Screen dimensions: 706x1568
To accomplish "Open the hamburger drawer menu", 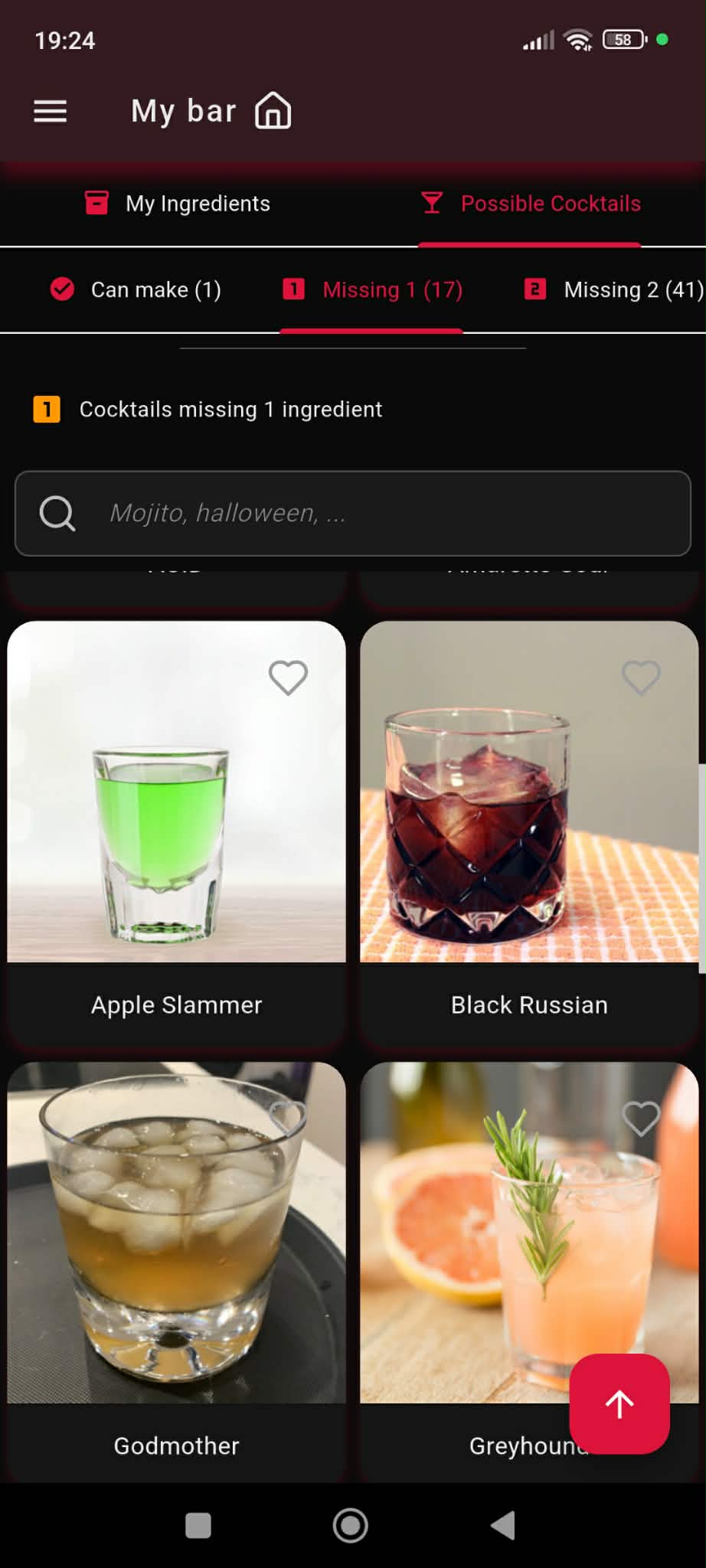I will tap(51, 112).
